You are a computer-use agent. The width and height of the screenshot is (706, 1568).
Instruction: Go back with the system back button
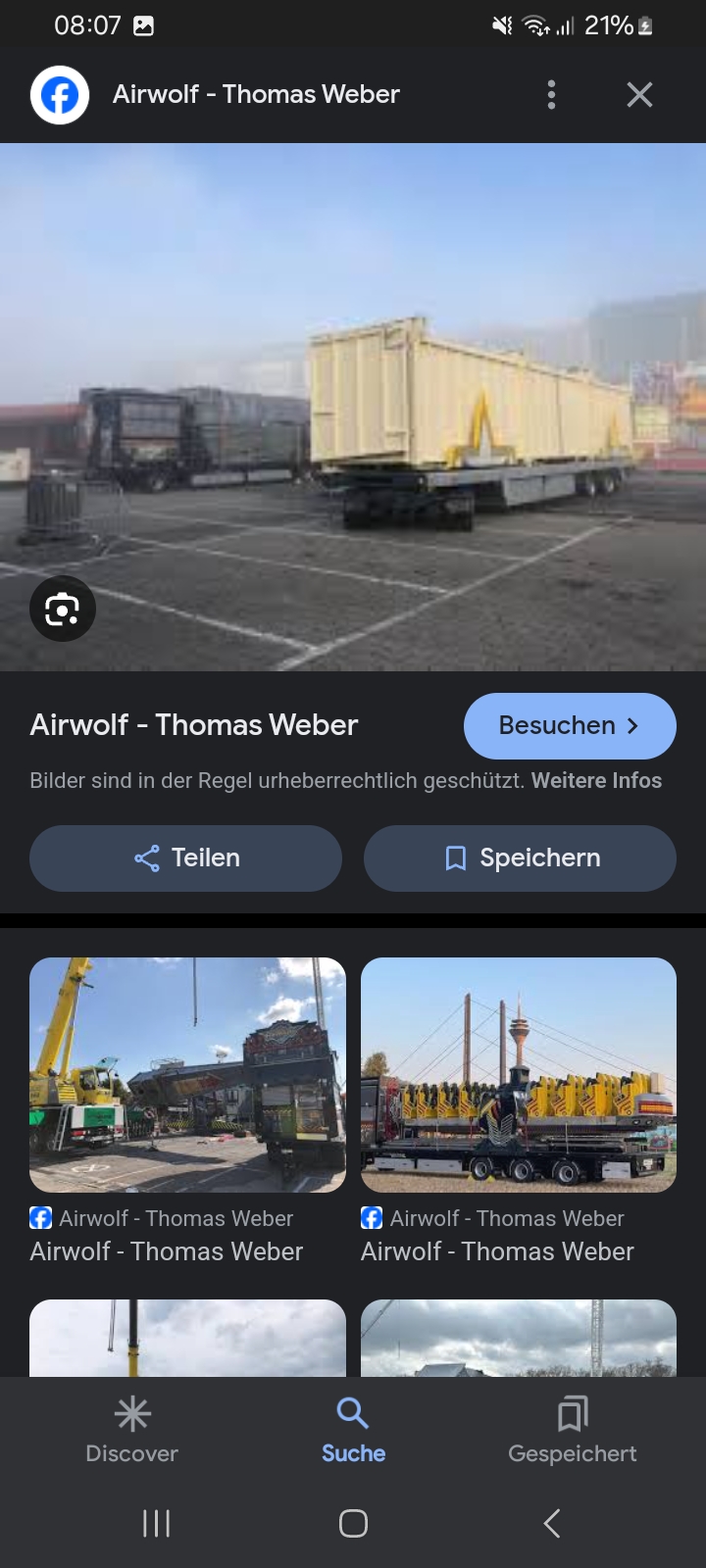pos(552,1523)
